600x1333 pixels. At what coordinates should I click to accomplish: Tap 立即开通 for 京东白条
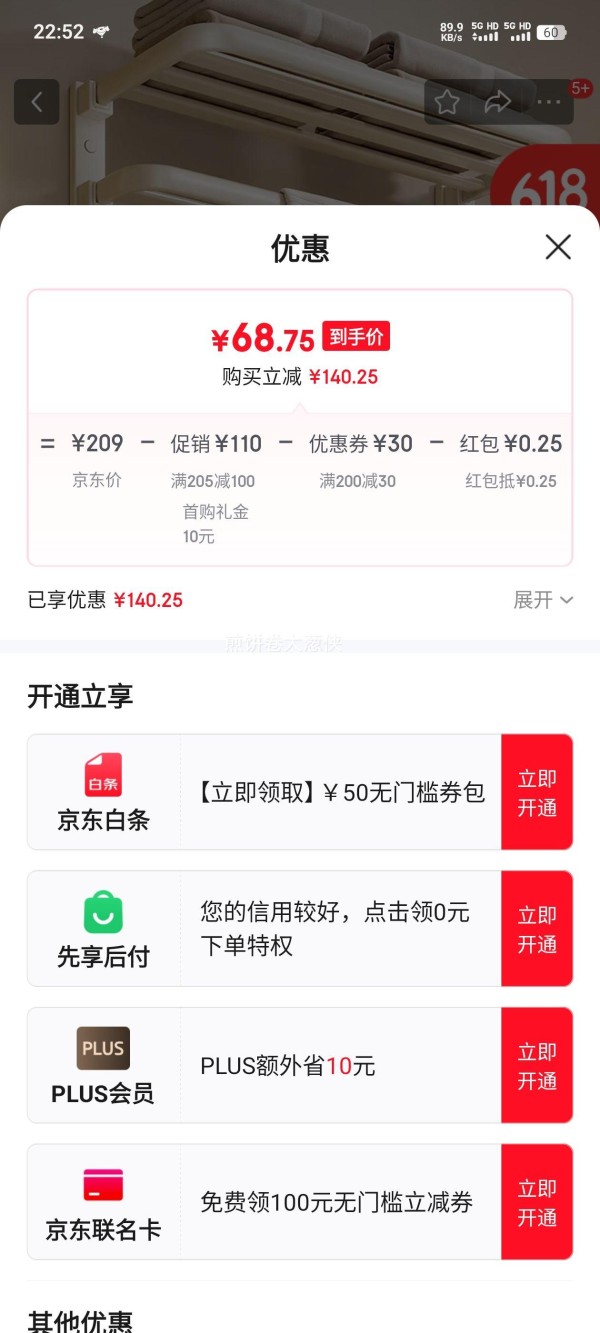point(537,792)
